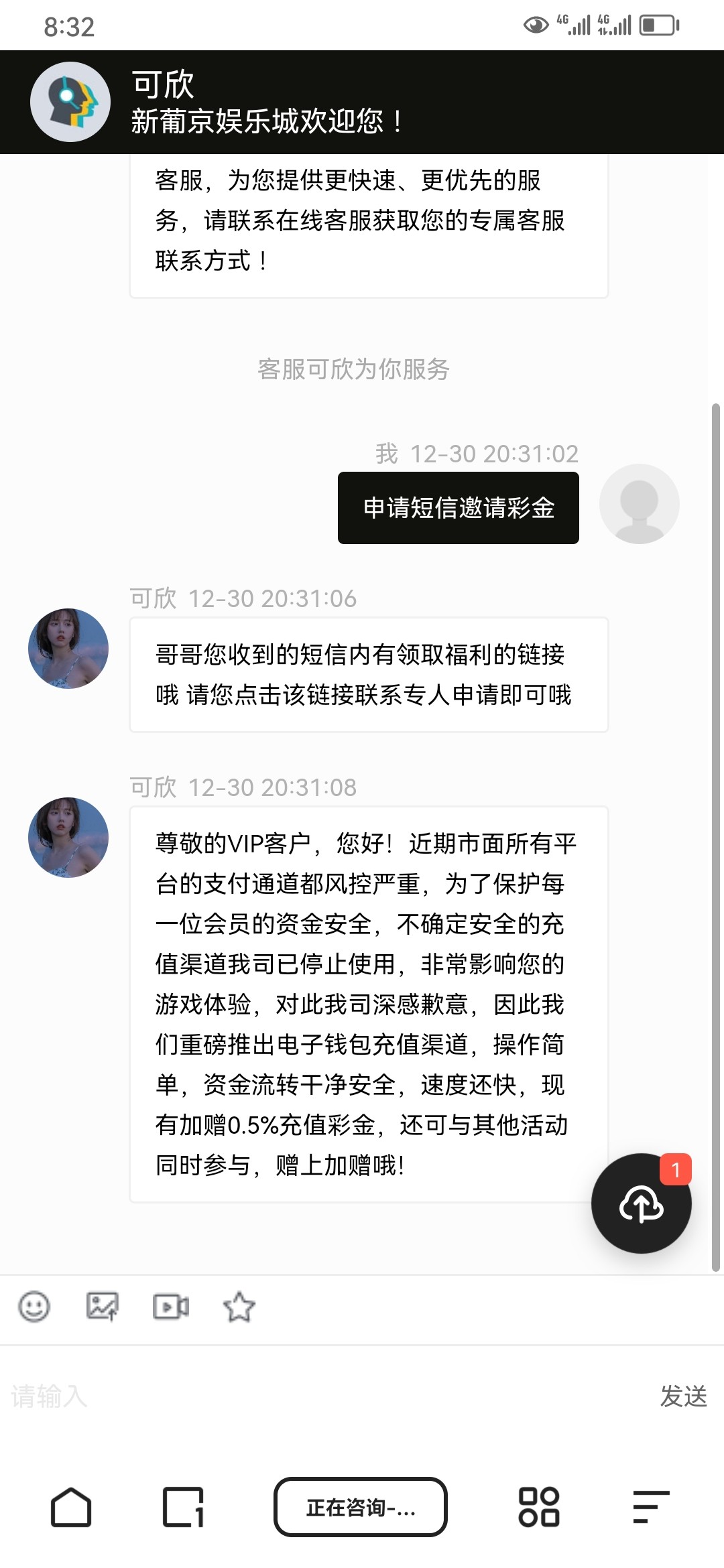Open 可欣's avatar in the chat header
The height and width of the screenshot is (1568, 724).
70,101
